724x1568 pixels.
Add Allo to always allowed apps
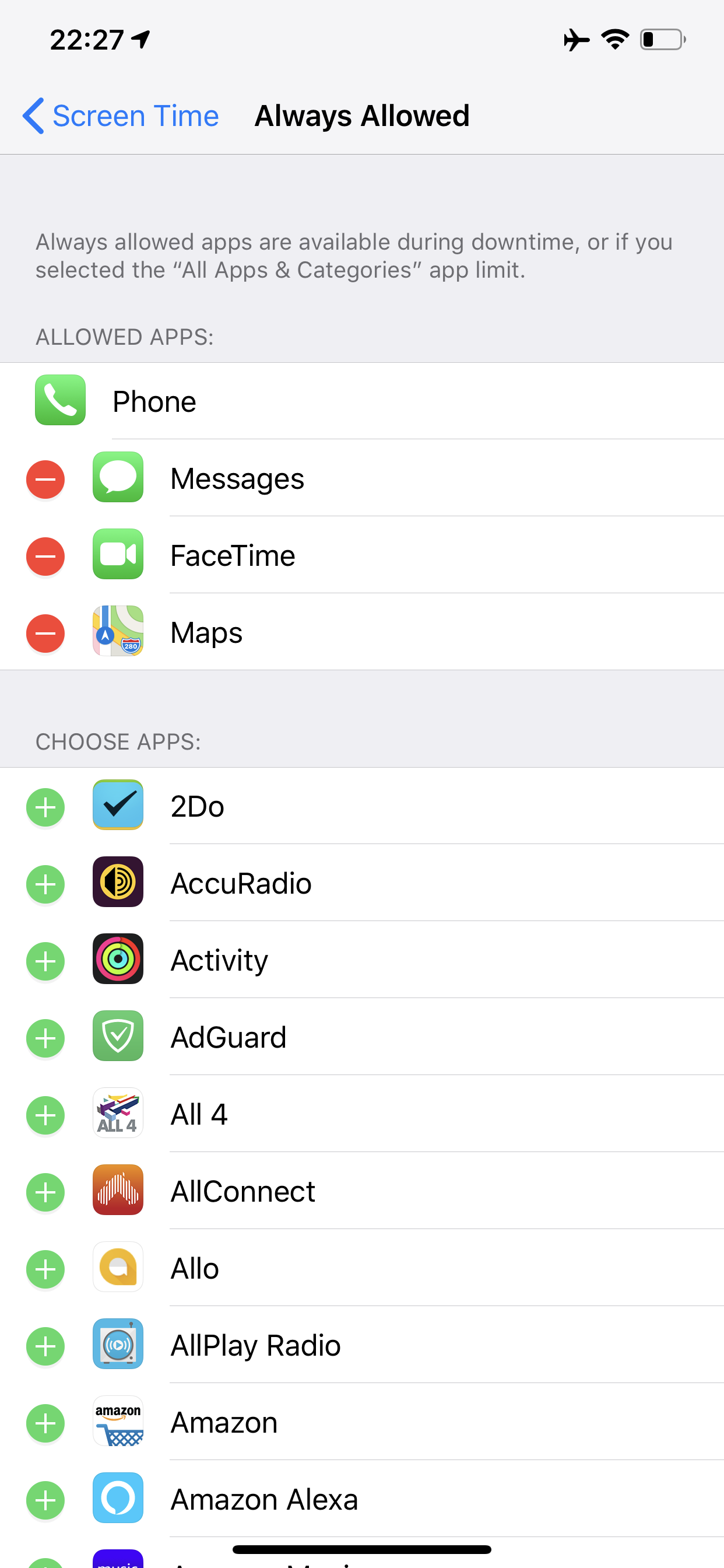tap(45, 1269)
